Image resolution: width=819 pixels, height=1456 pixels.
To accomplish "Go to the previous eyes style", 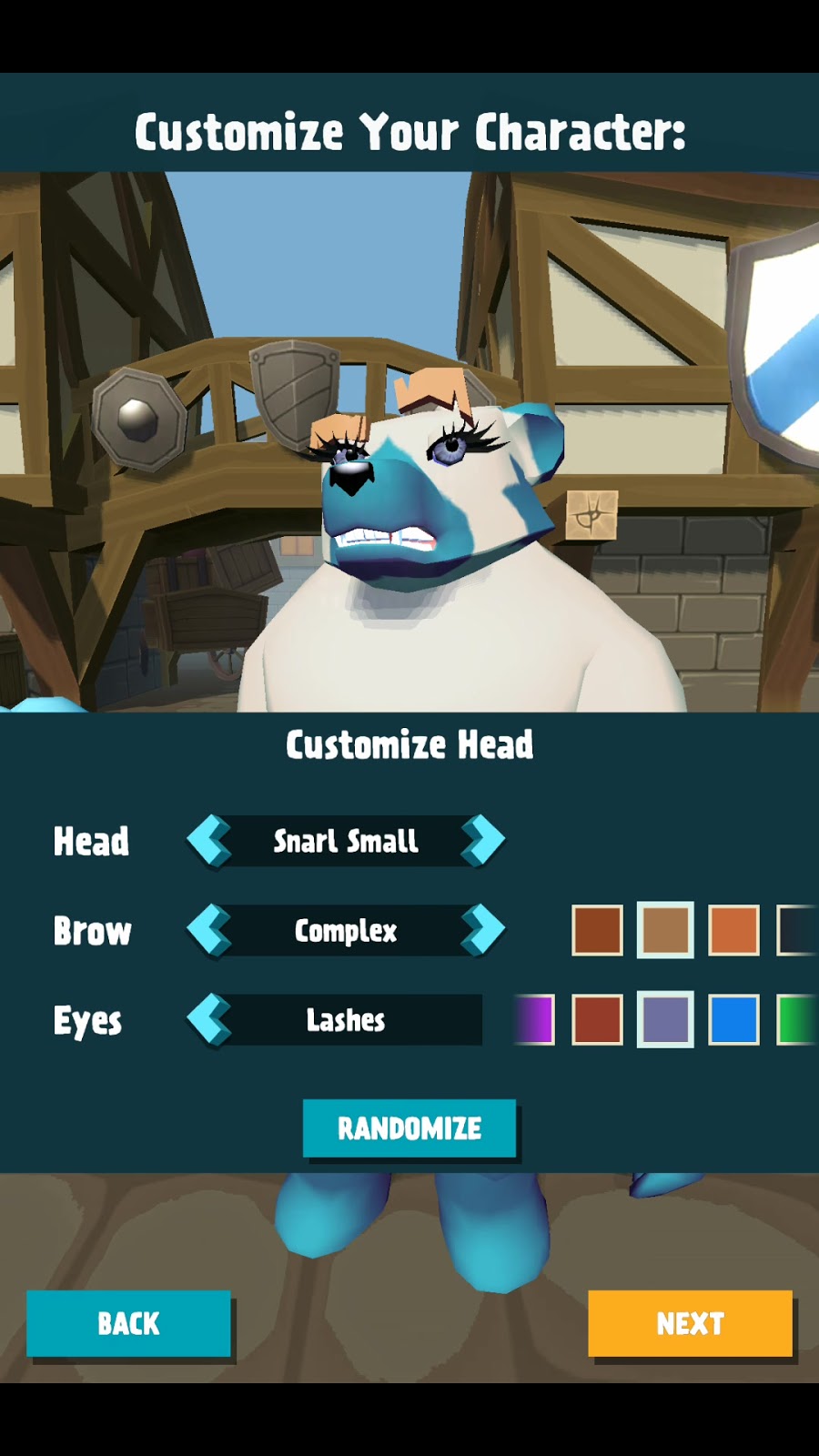I will [x=209, y=1019].
